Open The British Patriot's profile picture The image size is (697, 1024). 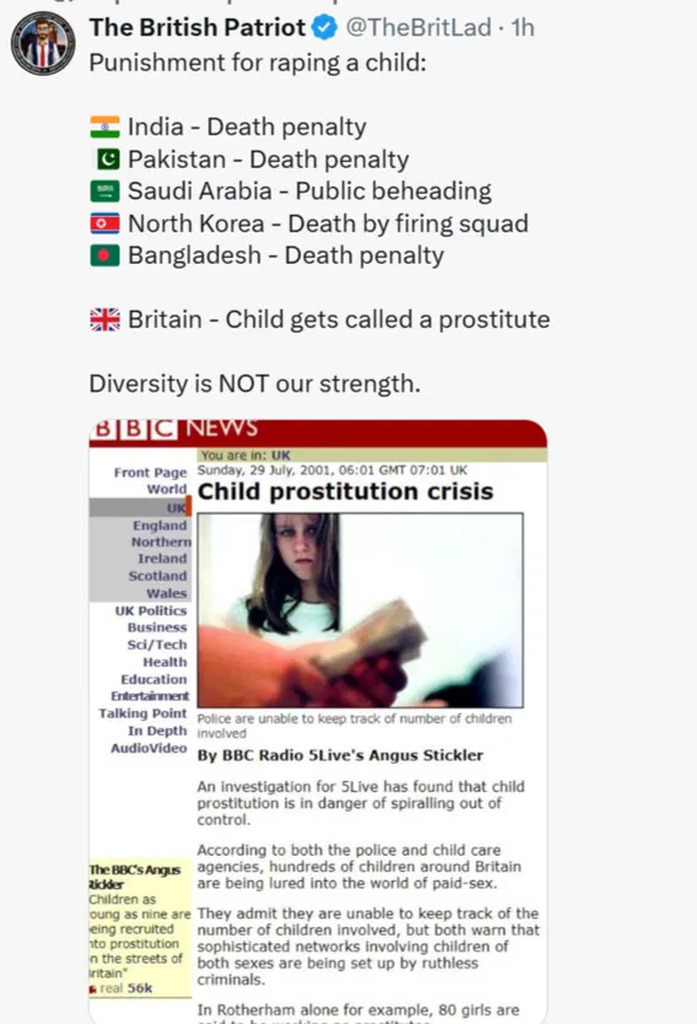(x=43, y=44)
